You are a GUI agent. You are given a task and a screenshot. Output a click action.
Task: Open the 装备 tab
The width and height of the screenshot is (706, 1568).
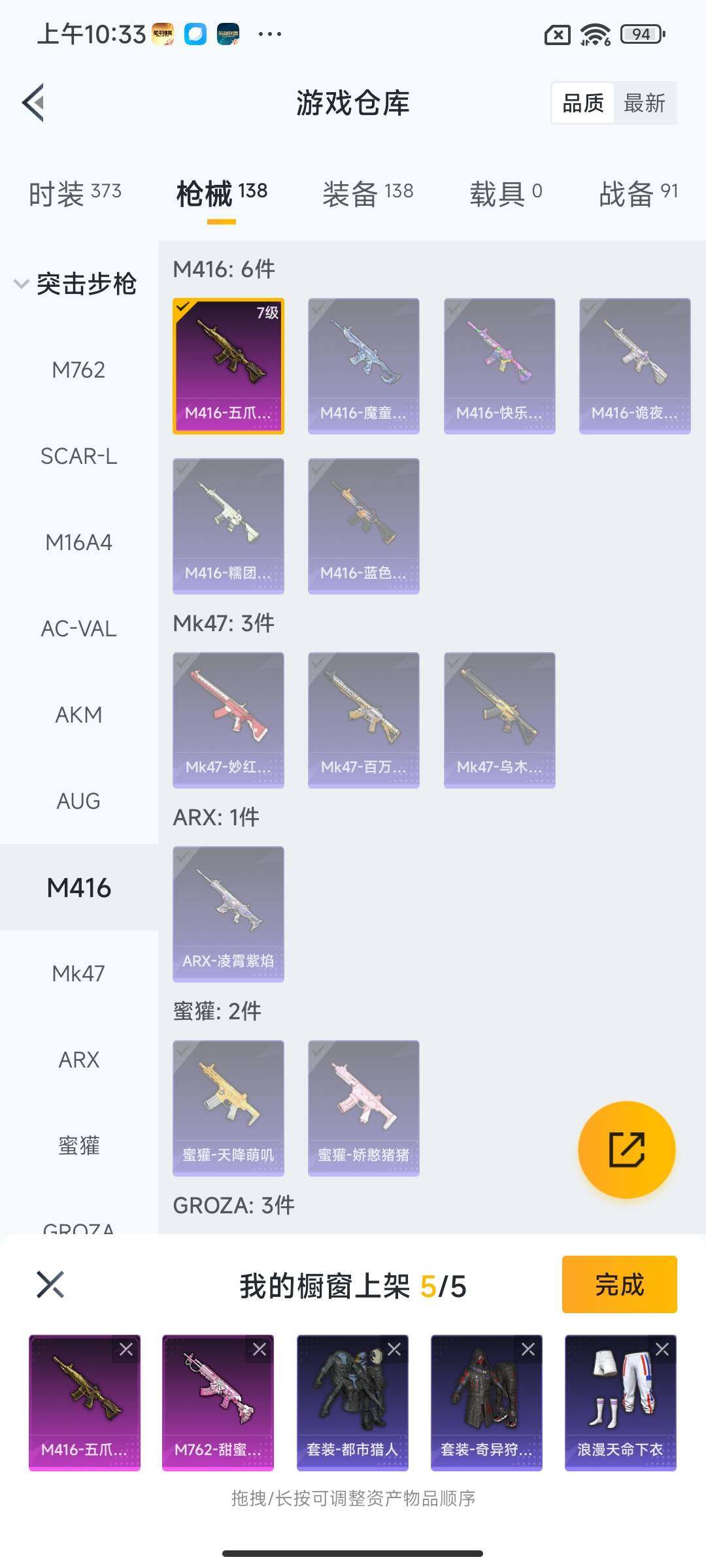point(367,193)
